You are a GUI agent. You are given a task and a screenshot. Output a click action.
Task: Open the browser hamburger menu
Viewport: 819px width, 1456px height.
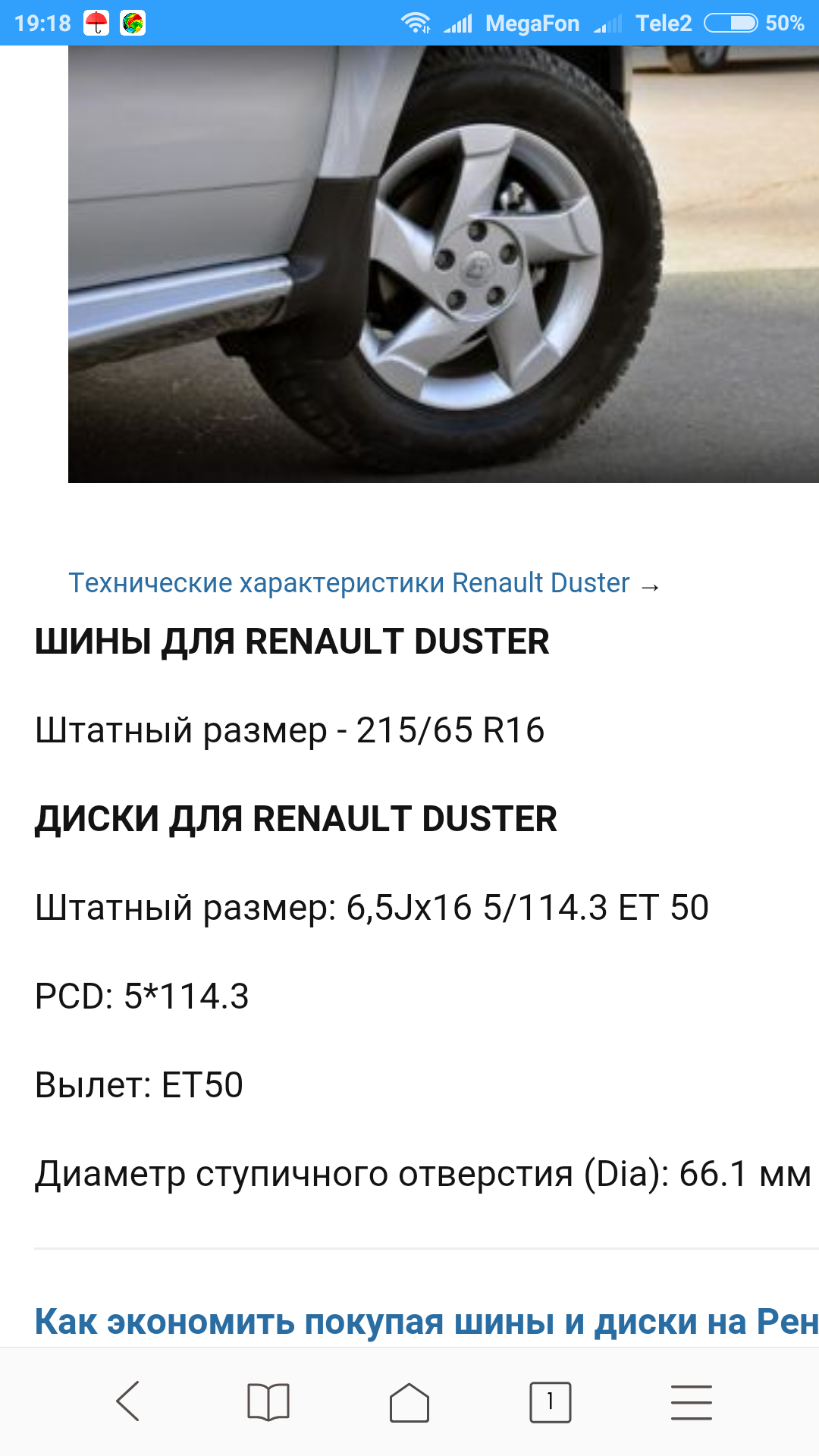[691, 1401]
